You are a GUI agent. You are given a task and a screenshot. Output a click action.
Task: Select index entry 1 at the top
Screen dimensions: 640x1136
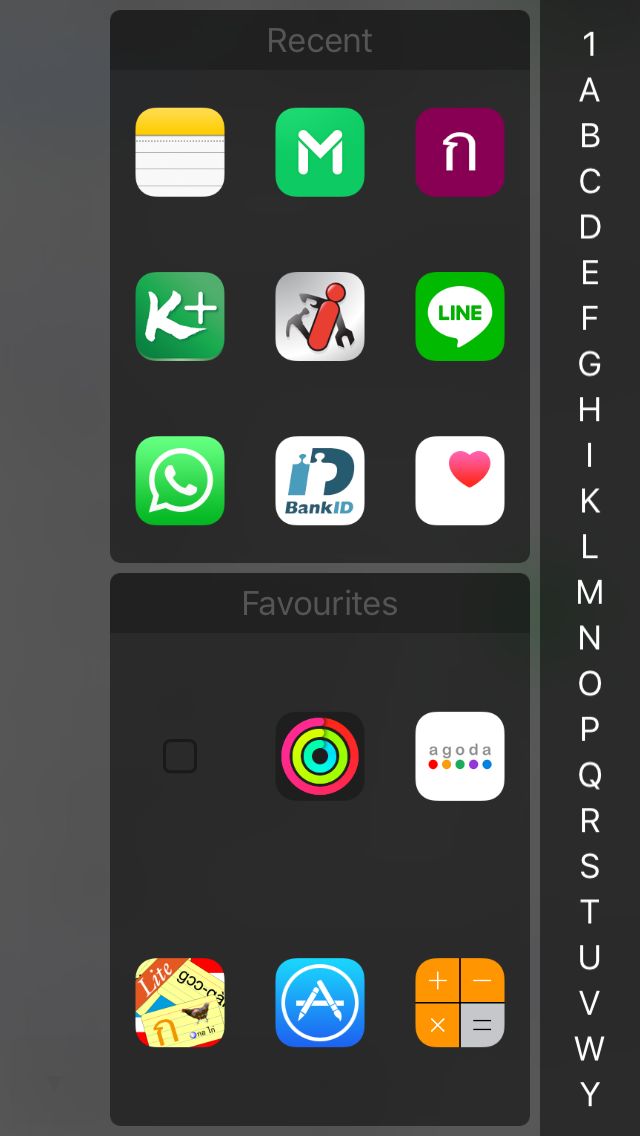click(x=590, y=44)
